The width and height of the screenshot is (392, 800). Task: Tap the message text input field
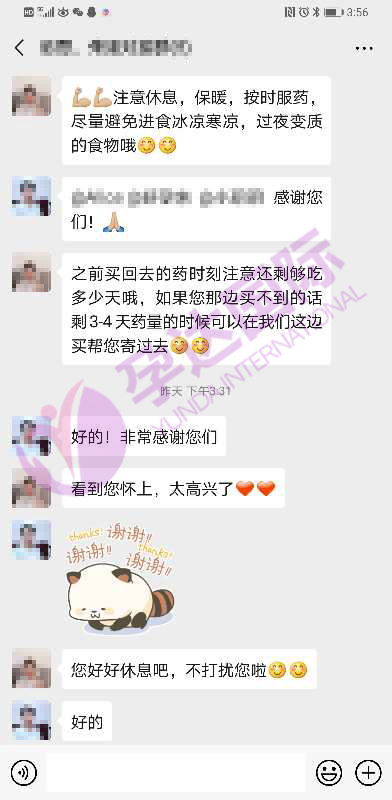coord(176,773)
